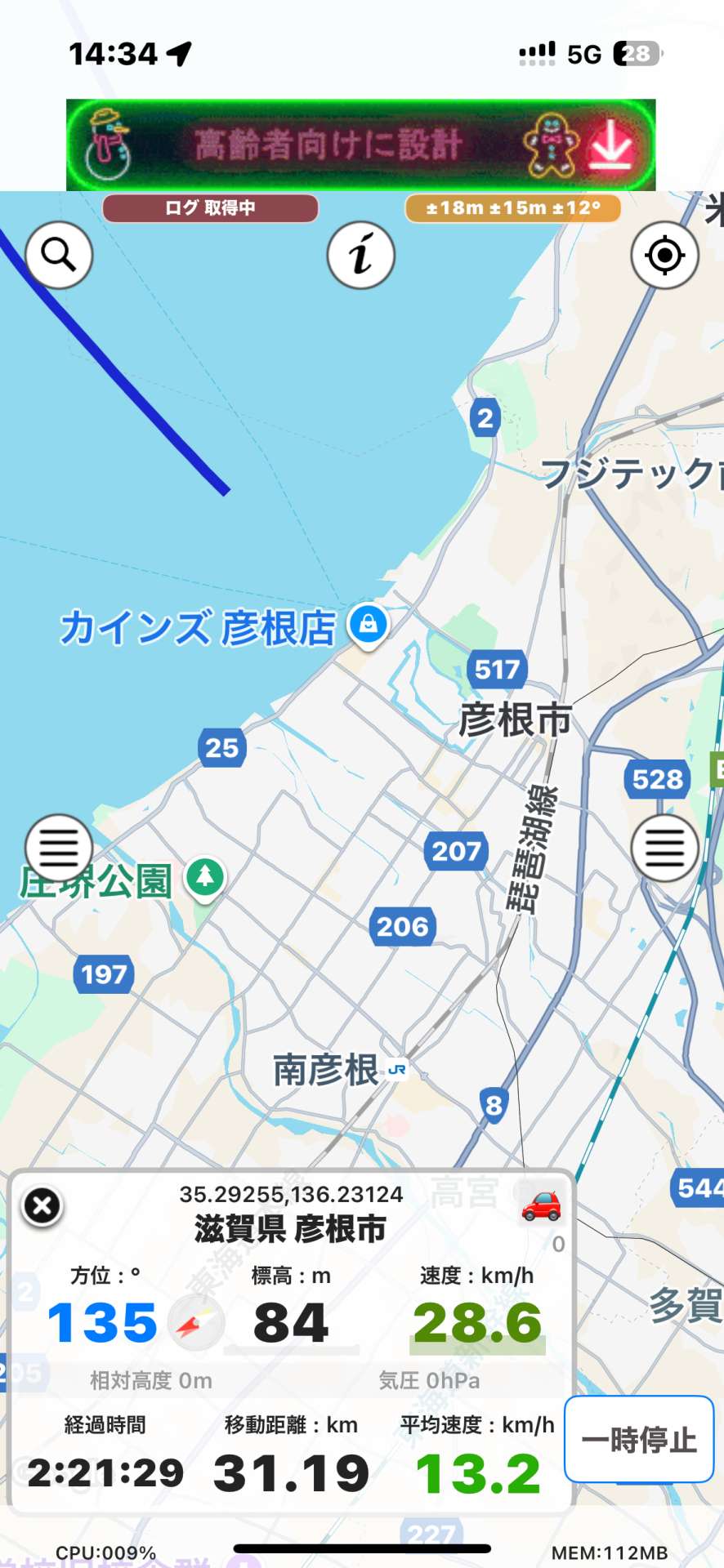Tap the カインズ 彦根店 map pin
This screenshot has height=1568, width=724.
tap(369, 626)
